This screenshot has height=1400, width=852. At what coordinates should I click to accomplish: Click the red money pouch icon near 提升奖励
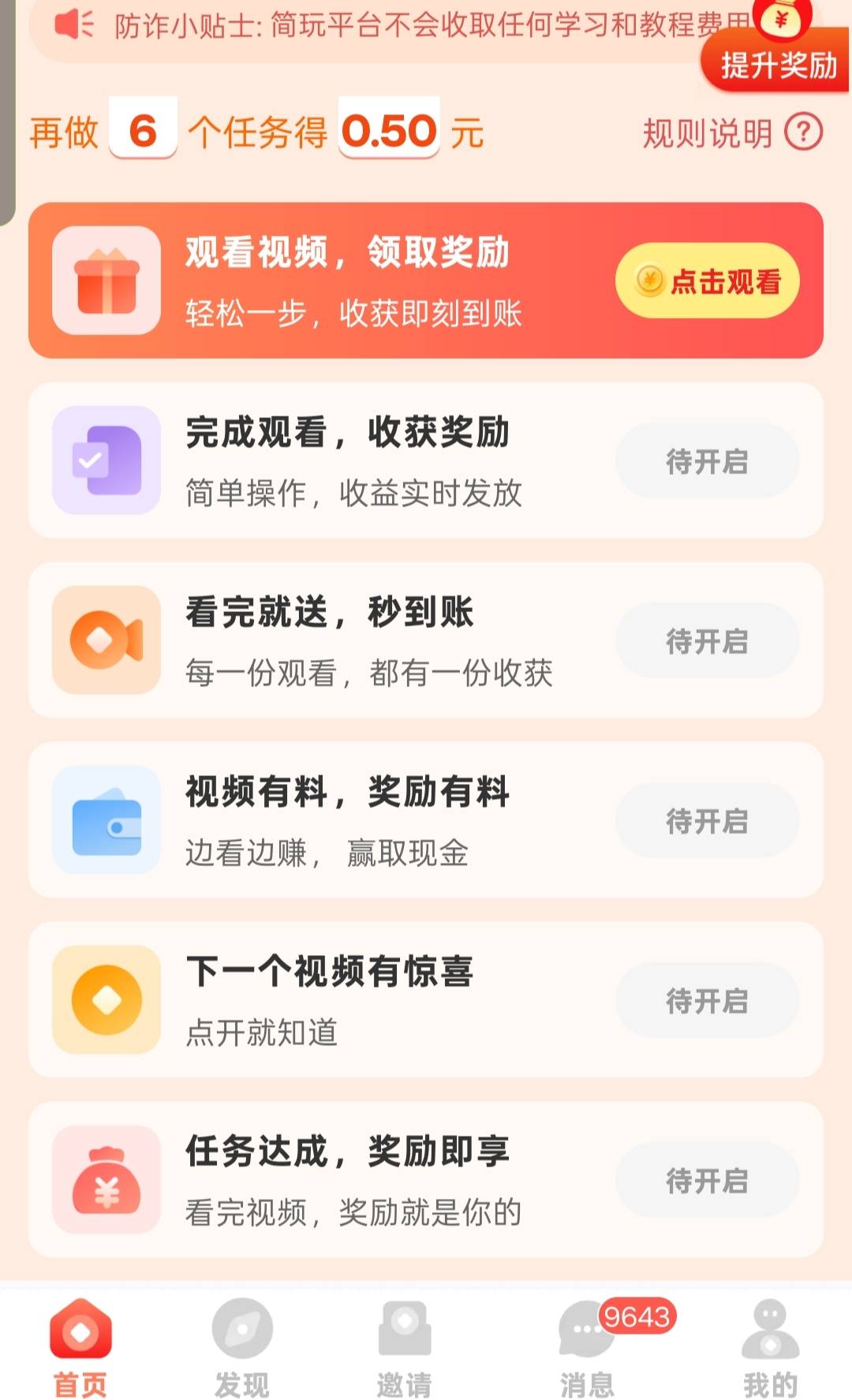point(781,20)
